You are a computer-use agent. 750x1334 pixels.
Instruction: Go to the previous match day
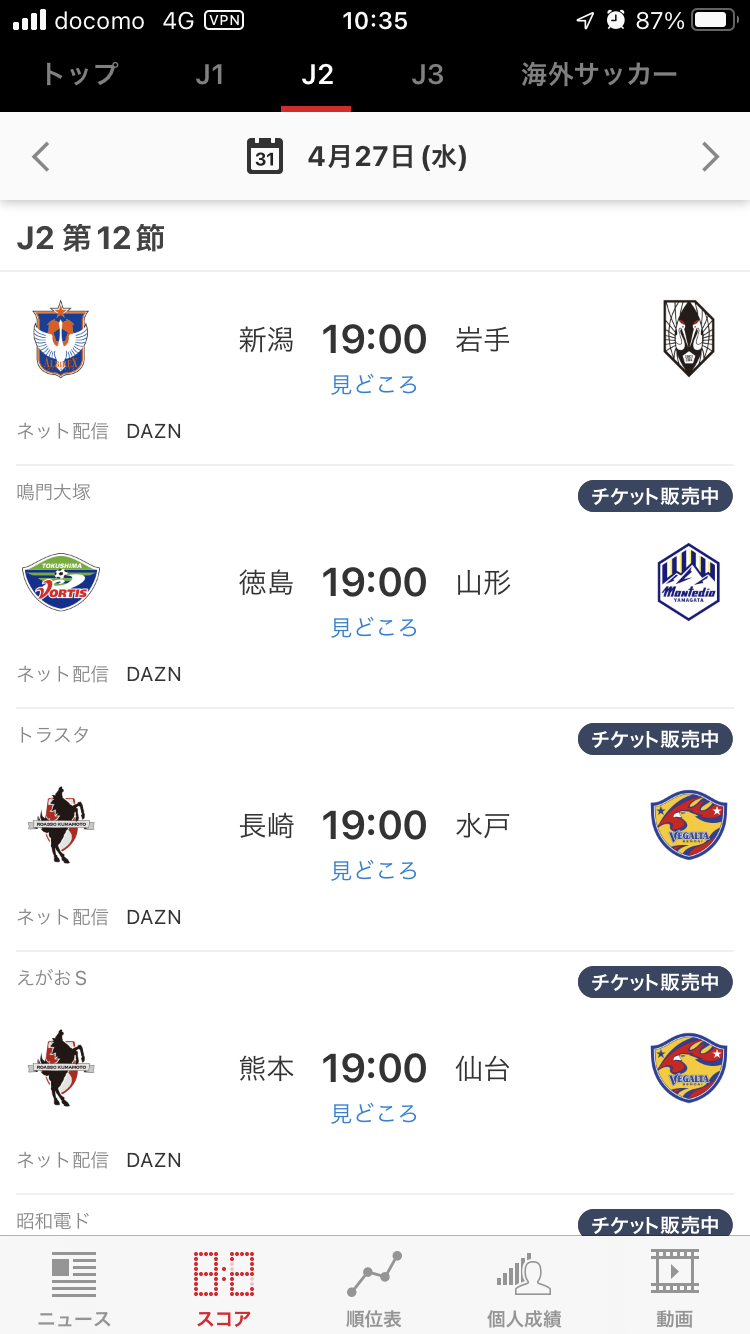(x=41, y=157)
